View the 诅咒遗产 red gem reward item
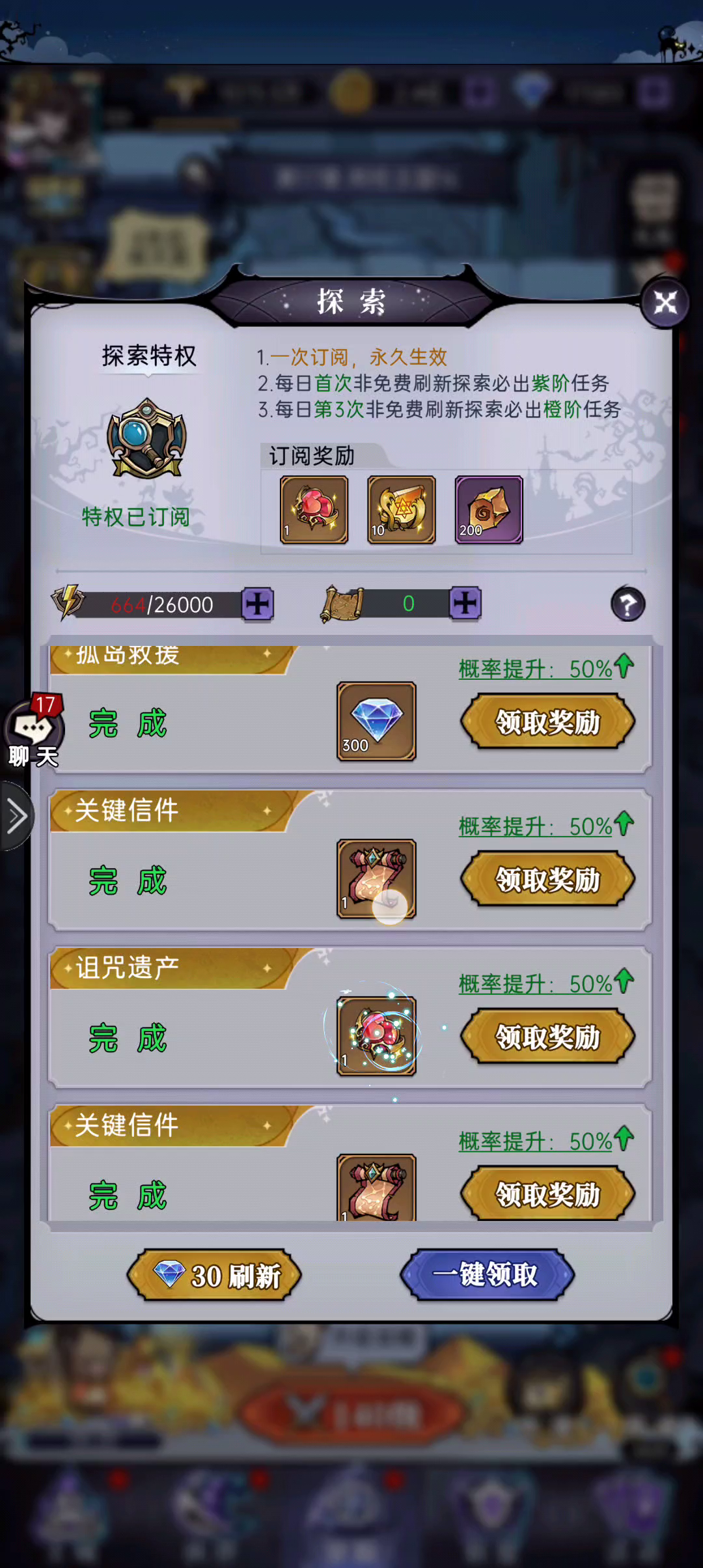Screen dimensions: 703x1568 tap(376, 1035)
